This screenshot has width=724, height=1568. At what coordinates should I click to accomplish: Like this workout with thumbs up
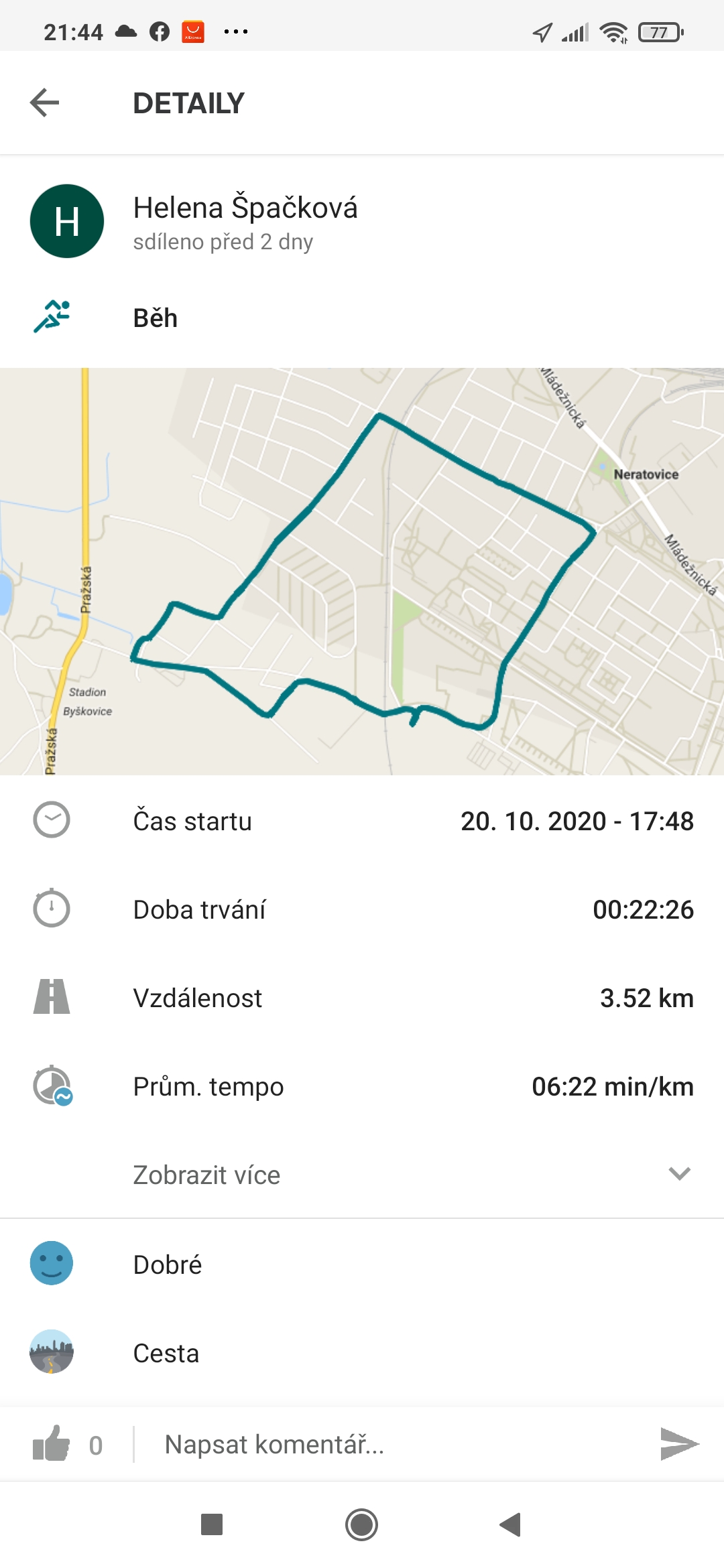click(x=52, y=1443)
